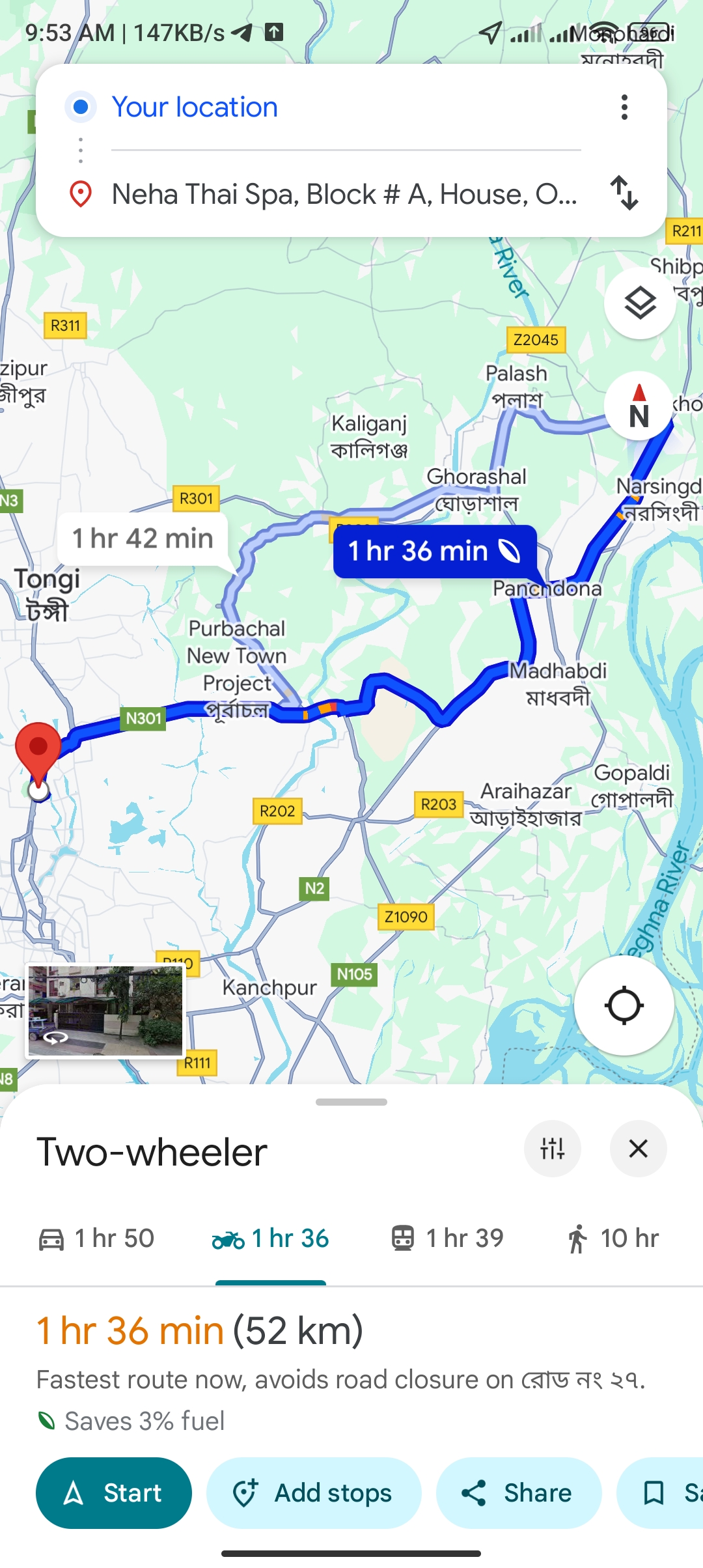Switch to walking mode (10 hr)
Screen dimensions: 703x1568
coord(613,1239)
